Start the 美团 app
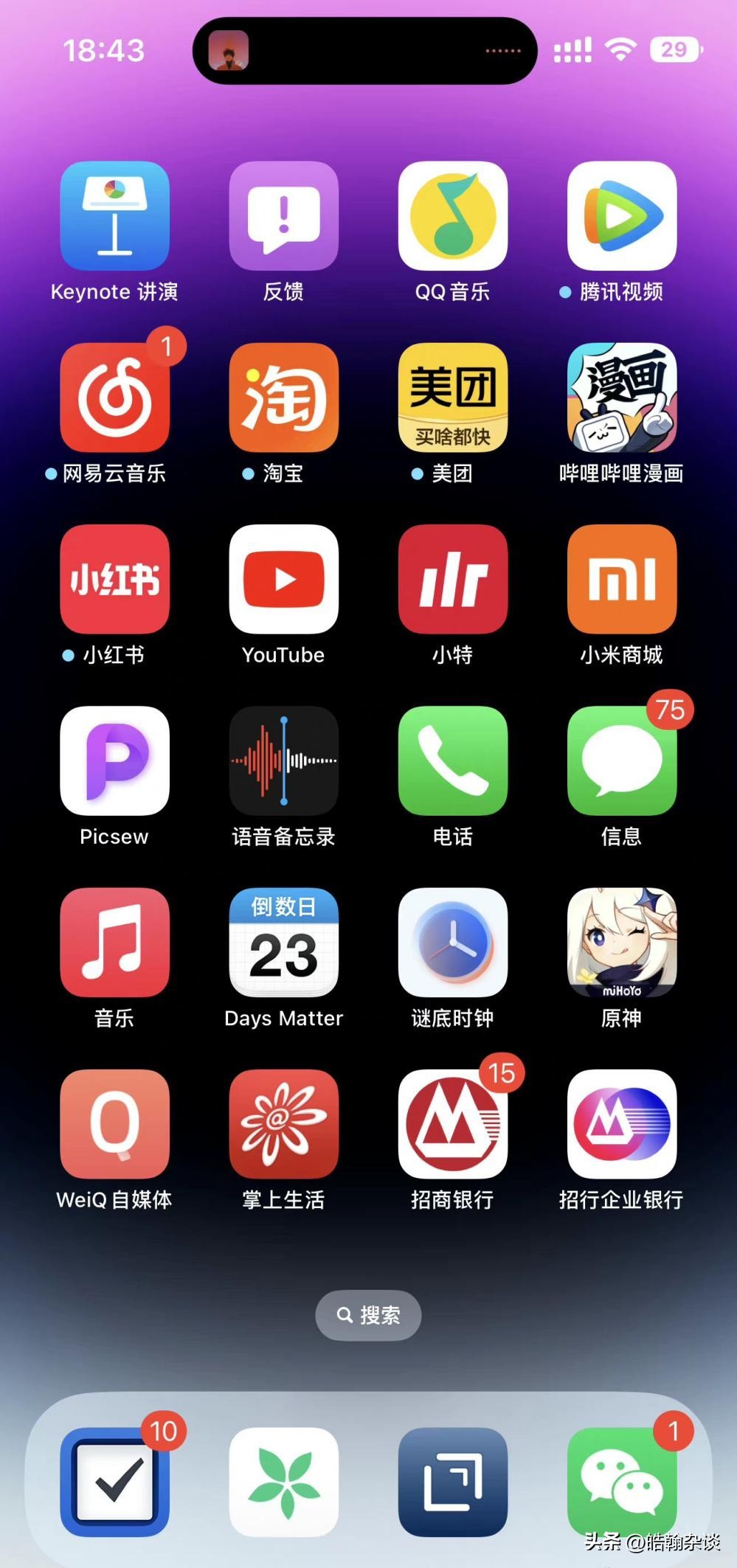This screenshot has width=737, height=1568. pos(452,398)
